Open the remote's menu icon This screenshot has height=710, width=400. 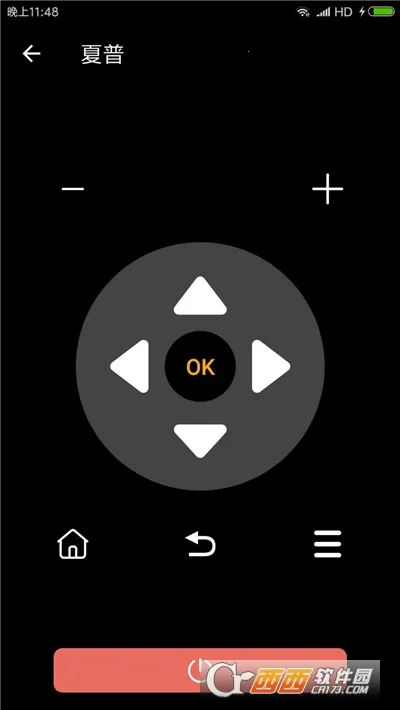click(x=328, y=544)
